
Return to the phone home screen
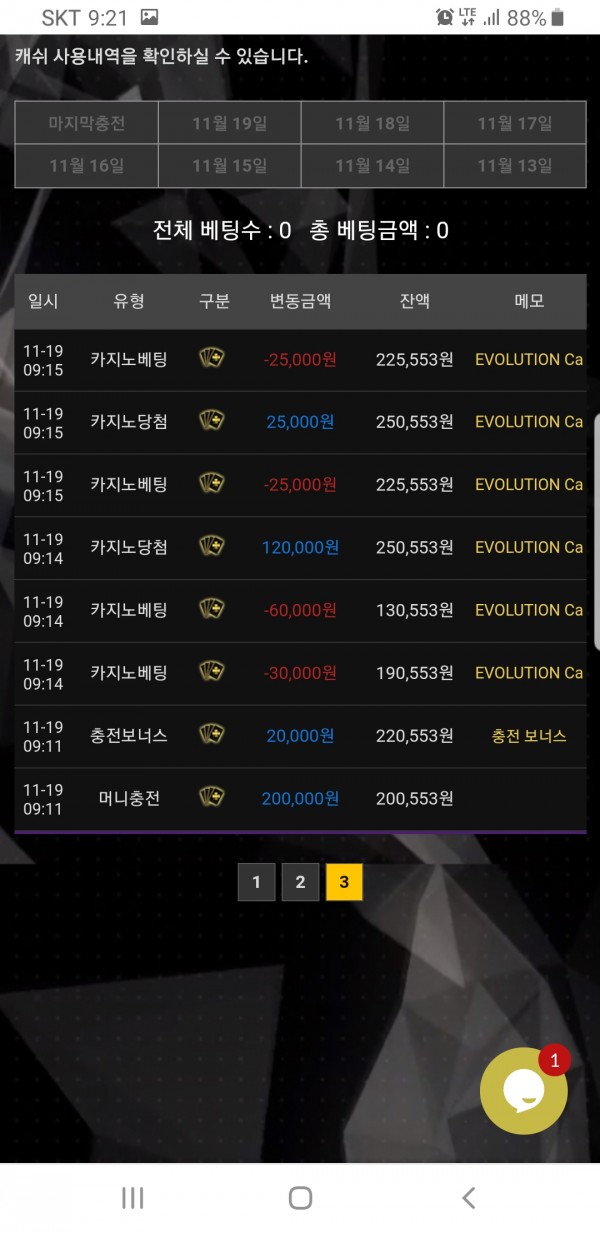(x=300, y=1197)
